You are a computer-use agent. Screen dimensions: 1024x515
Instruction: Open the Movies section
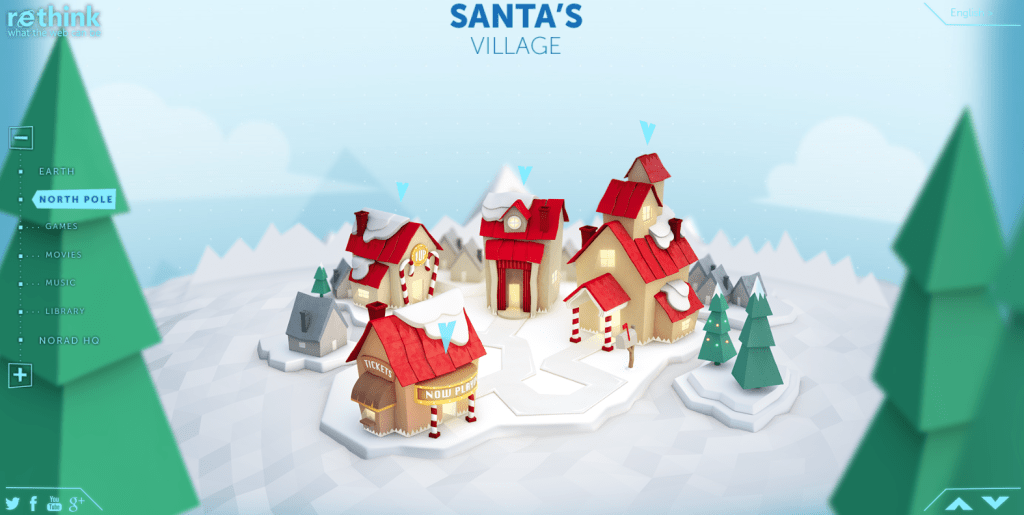[x=64, y=255]
